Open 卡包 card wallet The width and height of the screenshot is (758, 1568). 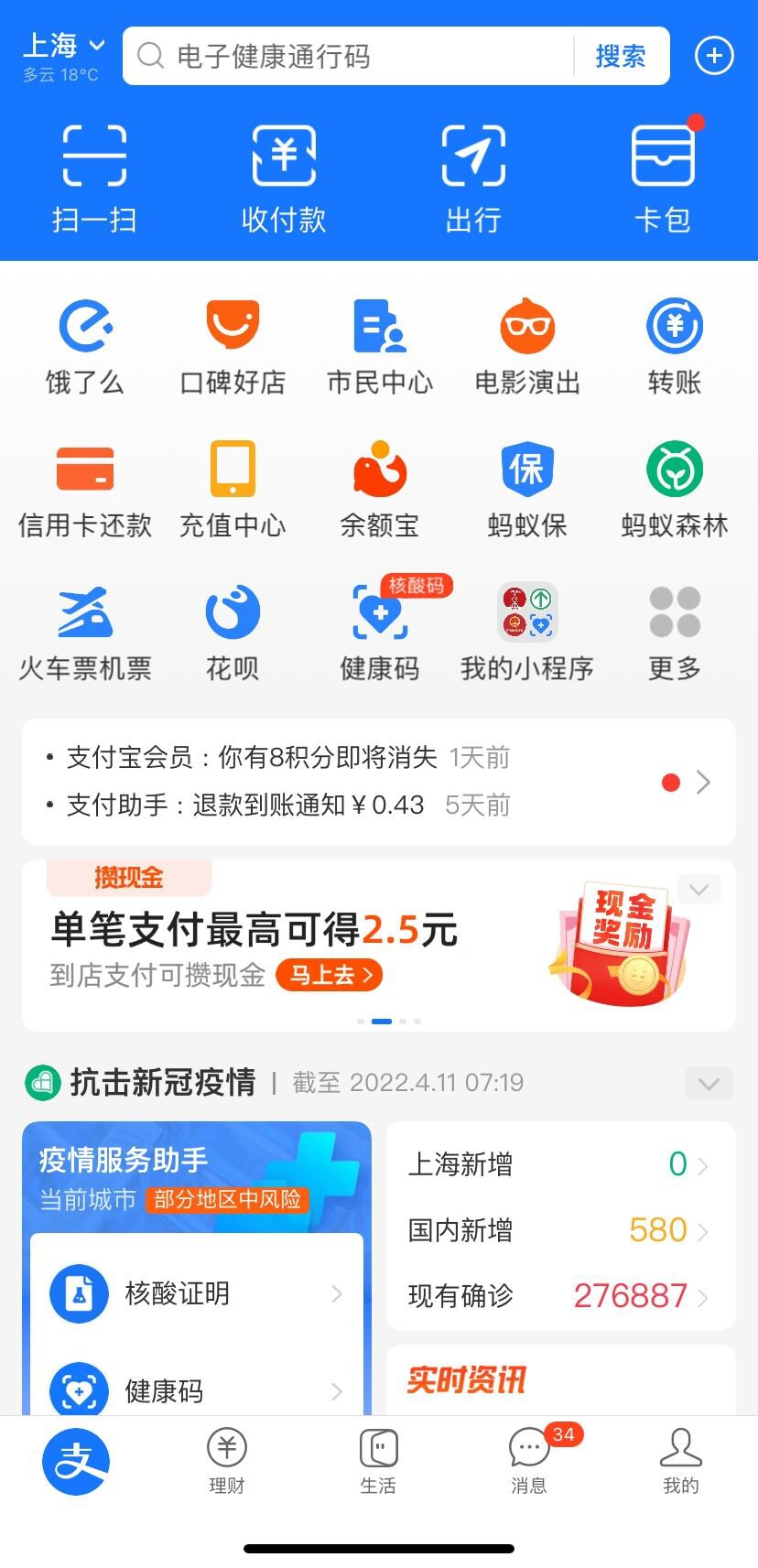(x=663, y=179)
